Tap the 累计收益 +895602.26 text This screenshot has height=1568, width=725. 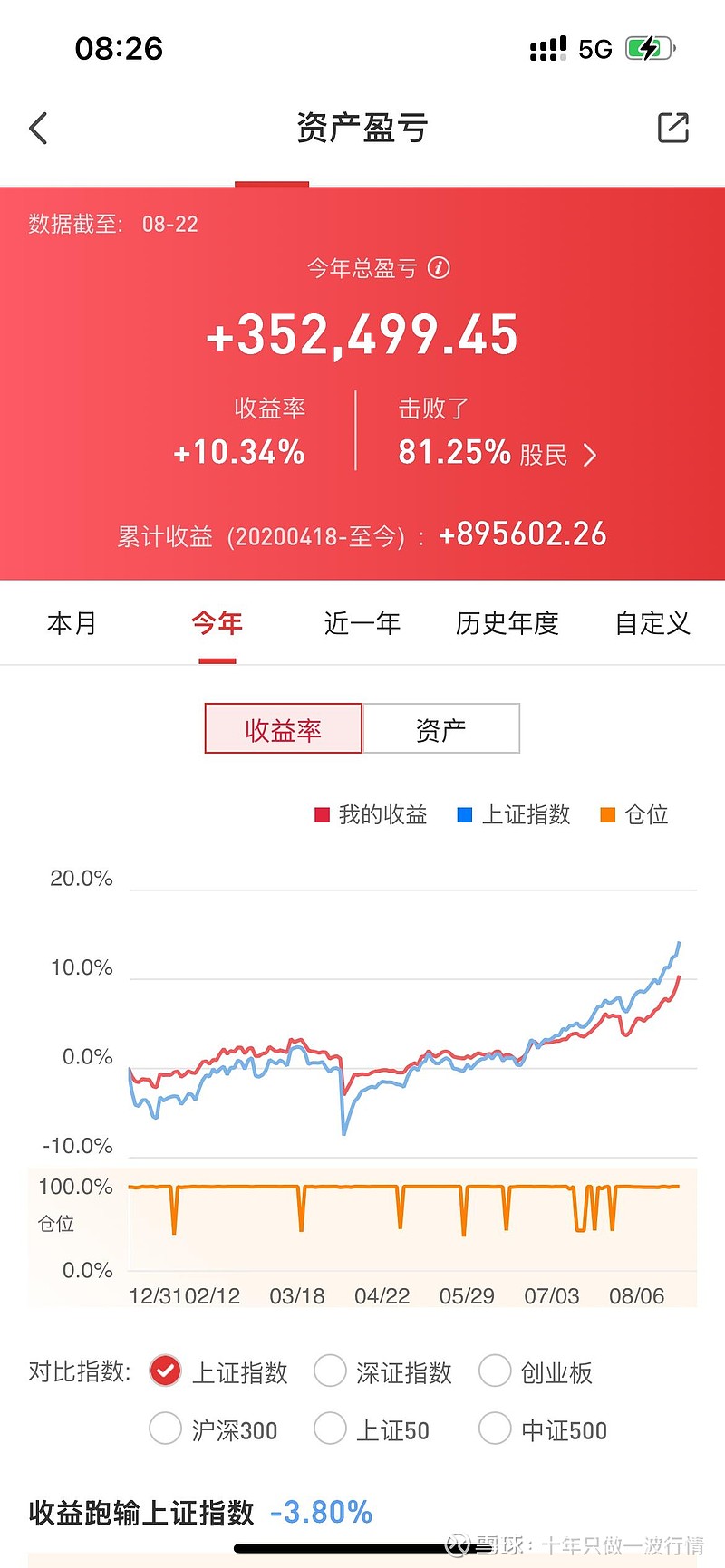coord(361,535)
